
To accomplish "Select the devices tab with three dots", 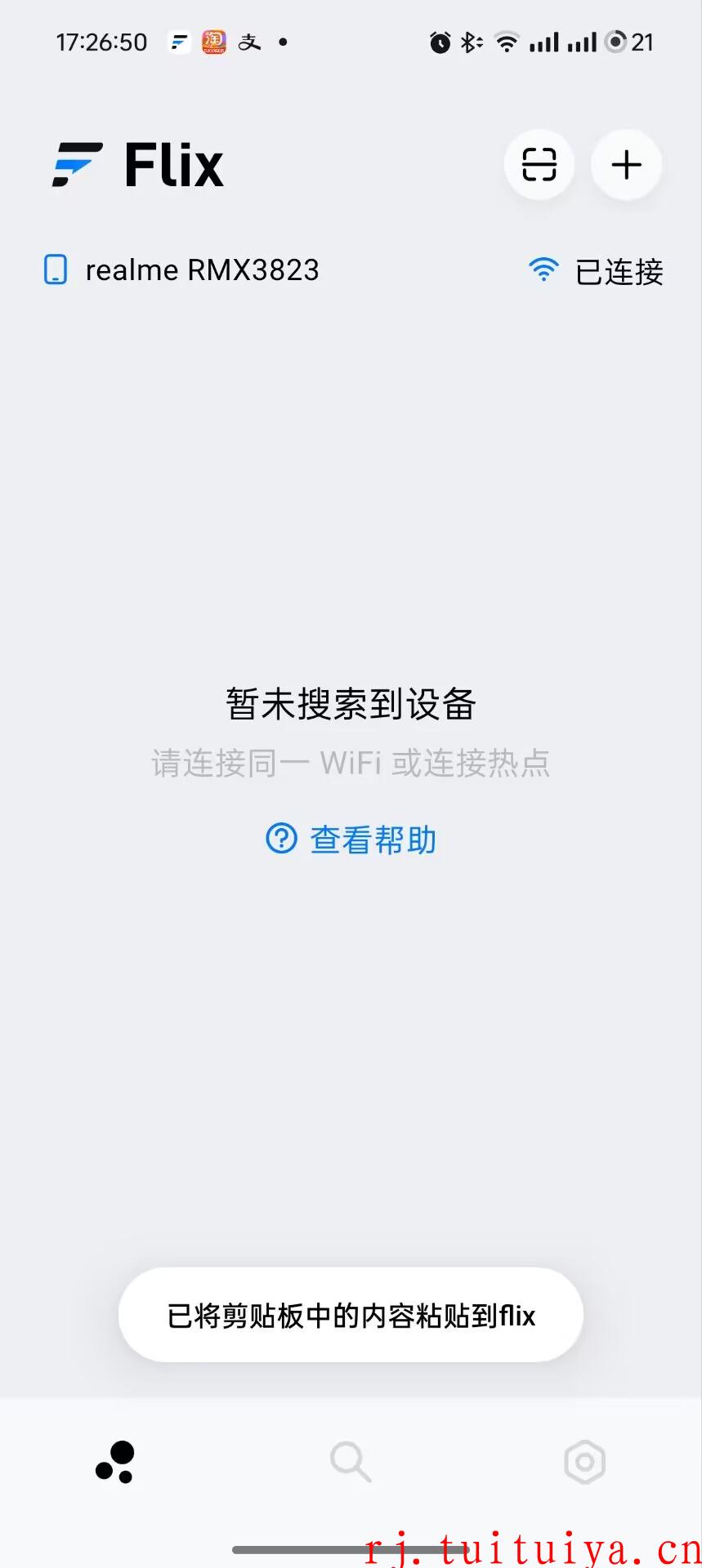I will tap(115, 1462).
